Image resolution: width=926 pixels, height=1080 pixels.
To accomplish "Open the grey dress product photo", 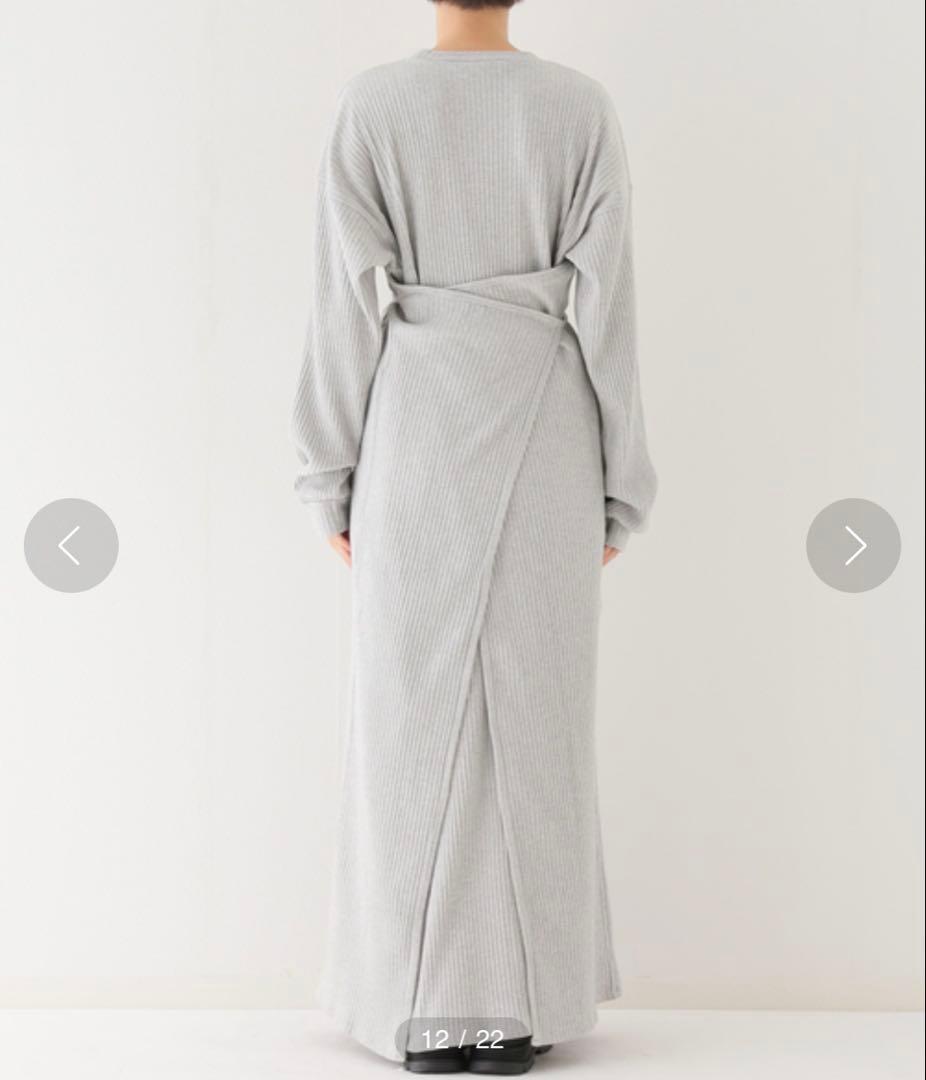I will pos(470,500).
